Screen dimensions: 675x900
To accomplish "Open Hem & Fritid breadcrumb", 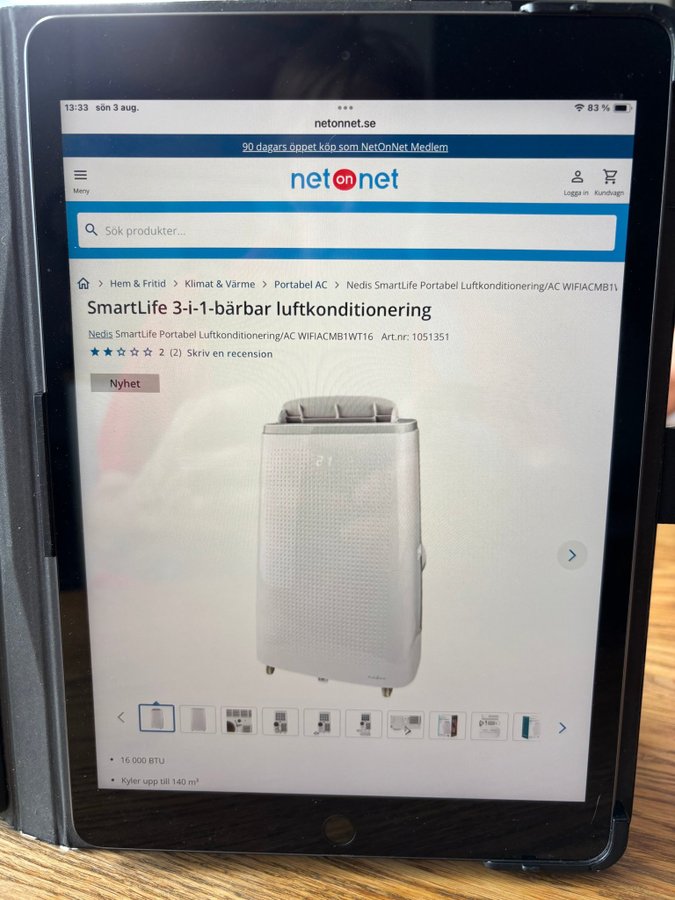I will coord(138,284).
